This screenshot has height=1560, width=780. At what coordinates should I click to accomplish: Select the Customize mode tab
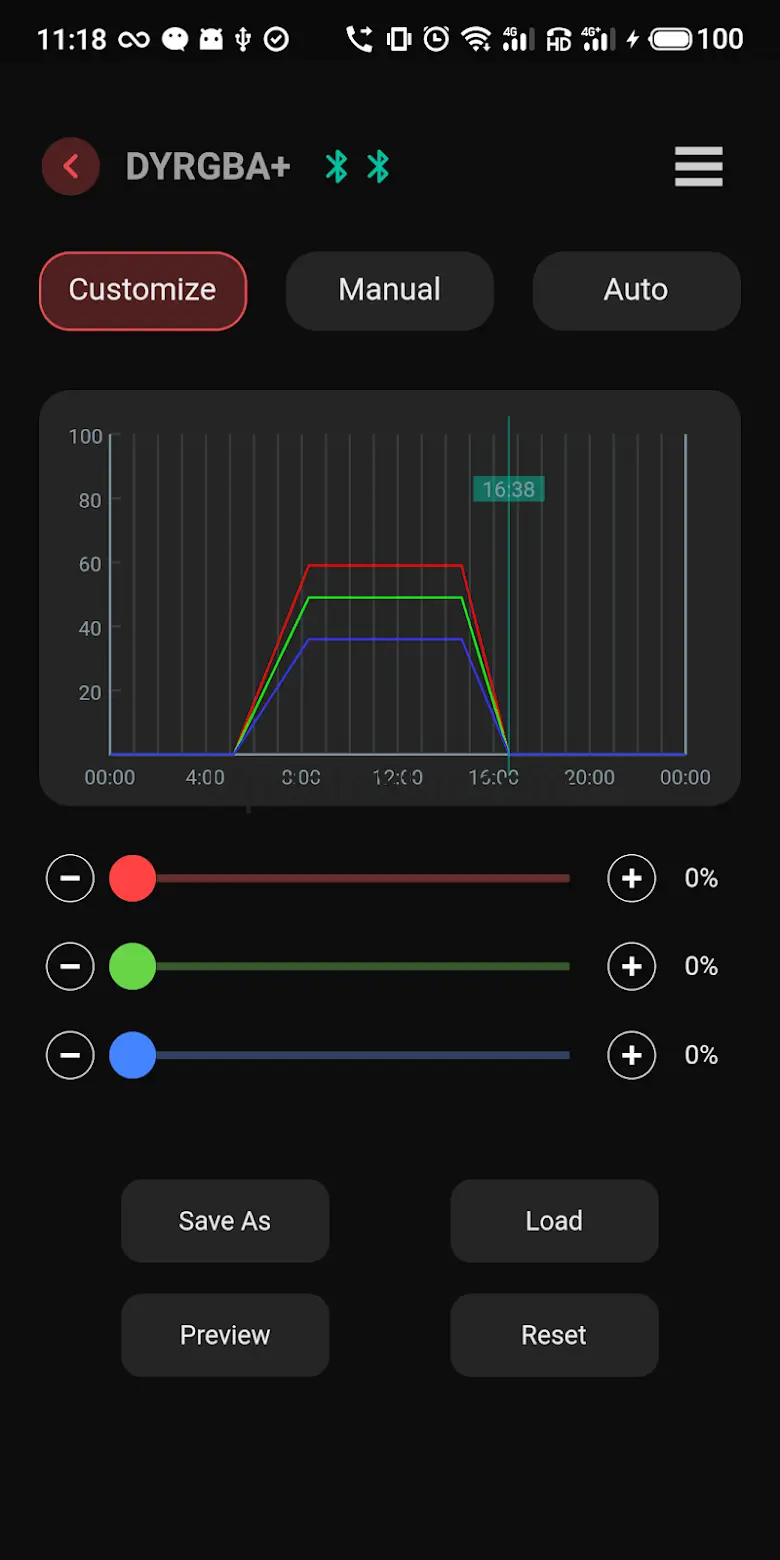pos(143,290)
